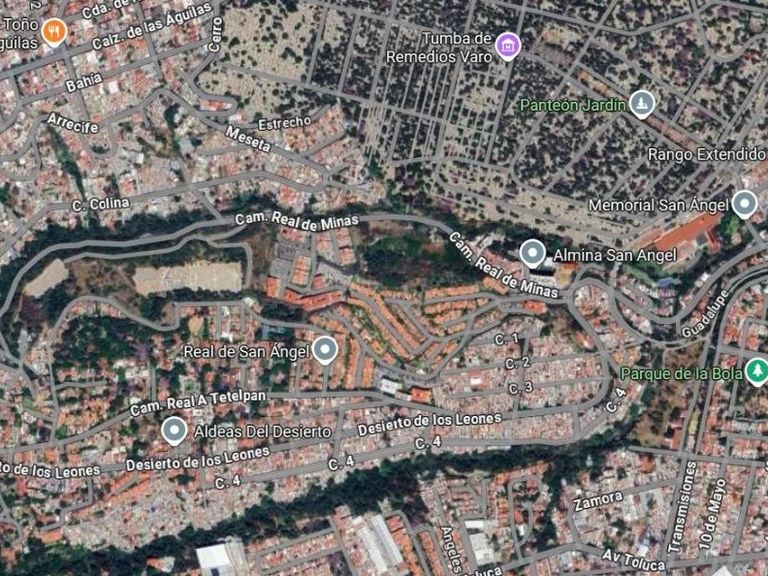This screenshot has height=576, width=768.
Task: Tap the Parque de la Bola marker
Action: 757,371
